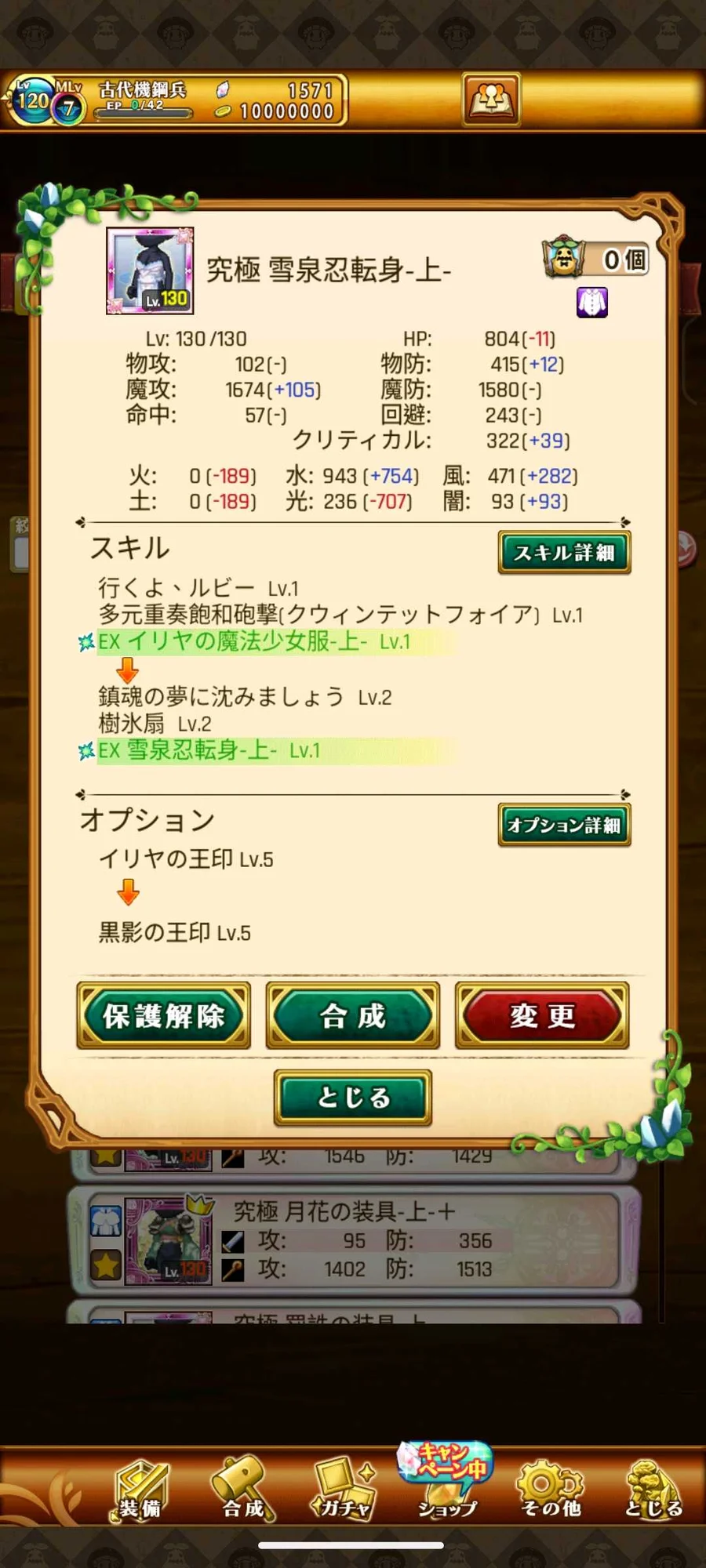Tap the red 変更 button
This screenshot has height=1568, width=706.
[542, 1016]
